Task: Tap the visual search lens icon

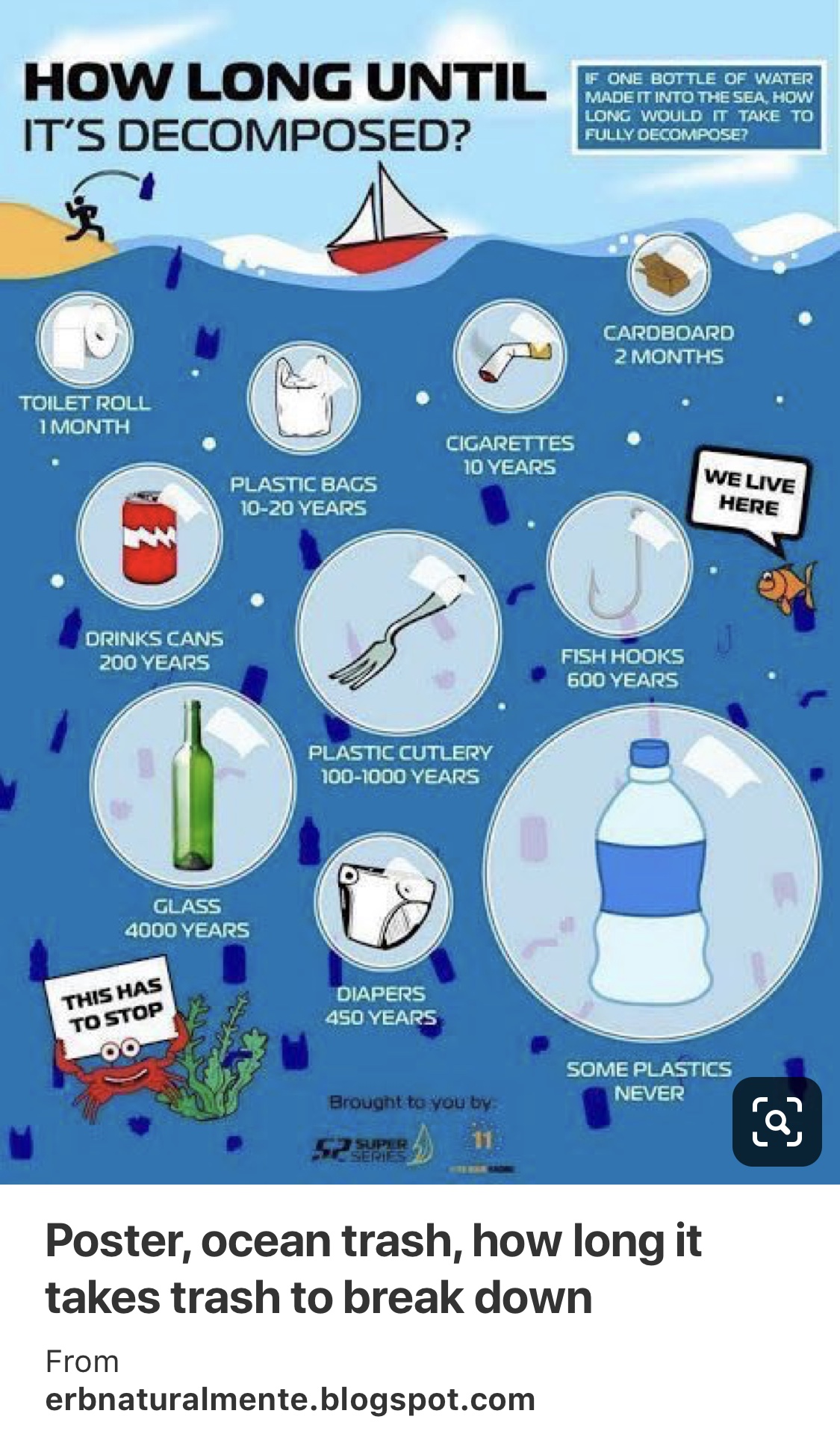Action: pos(777,1121)
